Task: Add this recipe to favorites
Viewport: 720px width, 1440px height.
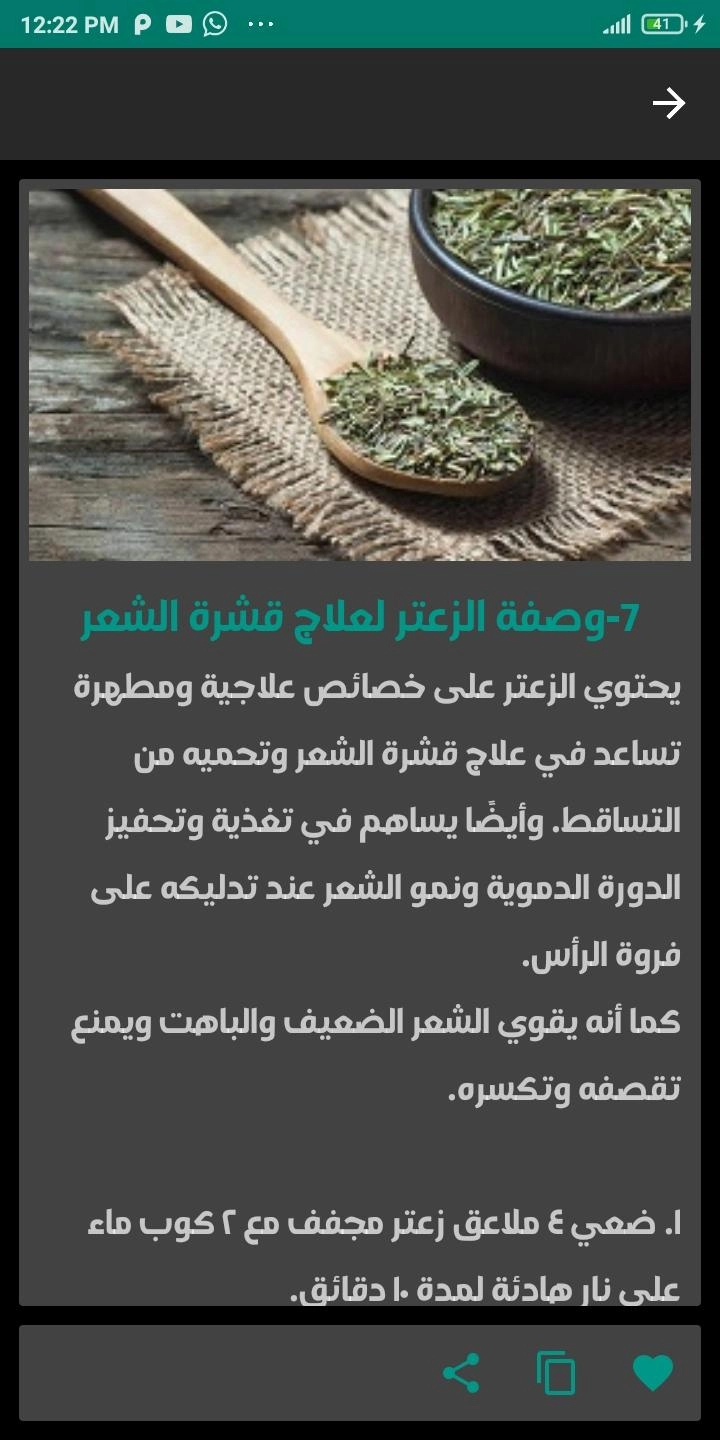Action: pyautogui.click(x=653, y=1373)
